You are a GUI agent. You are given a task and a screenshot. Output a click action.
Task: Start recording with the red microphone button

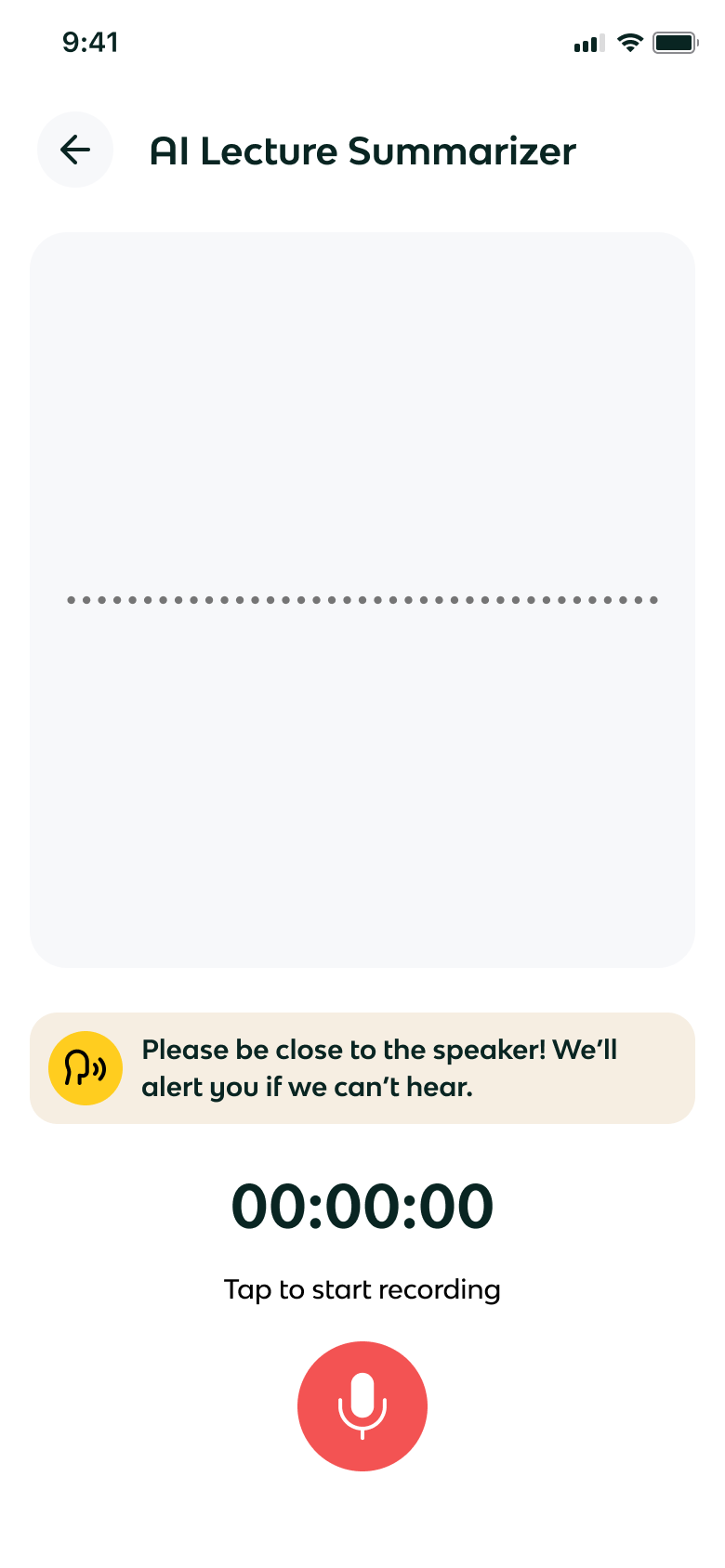tap(362, 1405)
